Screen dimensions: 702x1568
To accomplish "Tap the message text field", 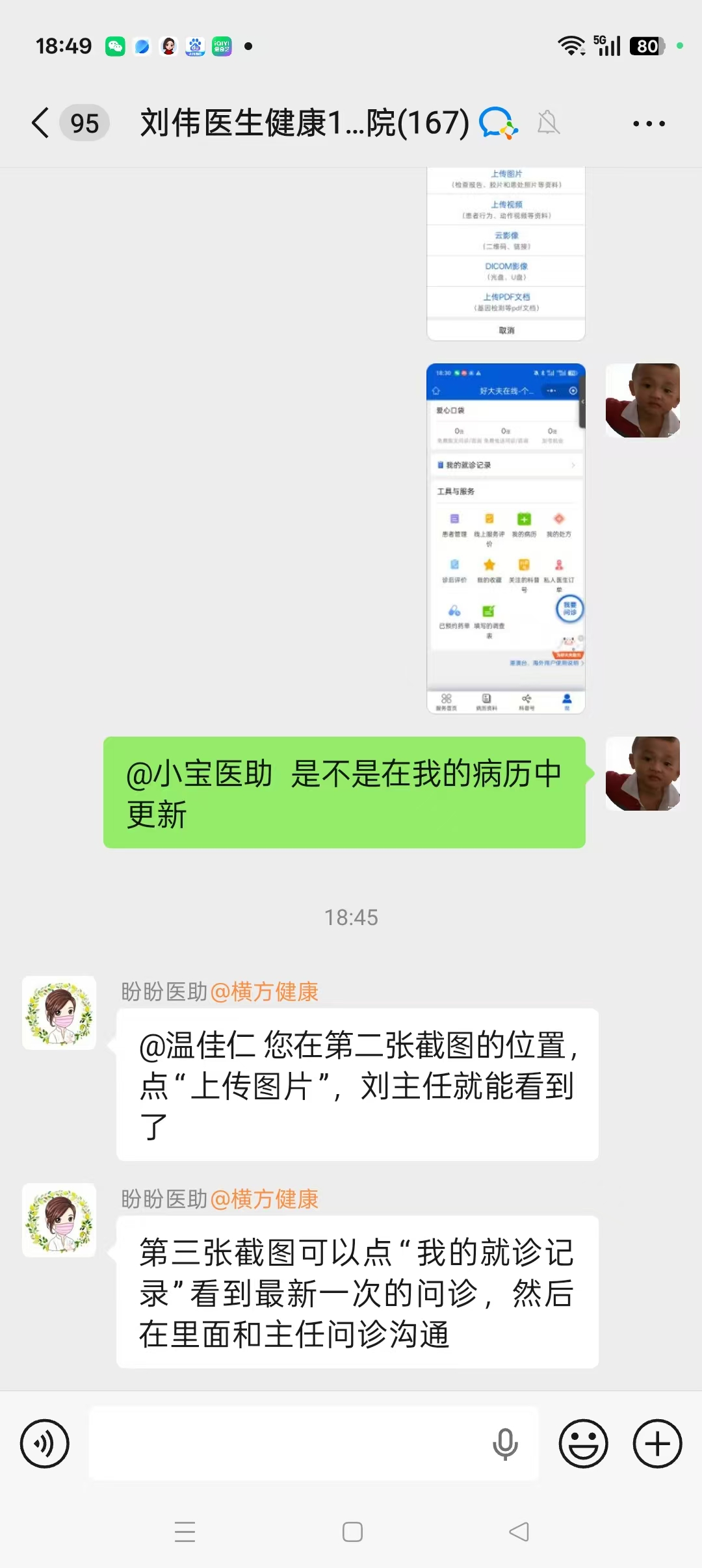I will pyautogui.click(x=286, y=1444).
